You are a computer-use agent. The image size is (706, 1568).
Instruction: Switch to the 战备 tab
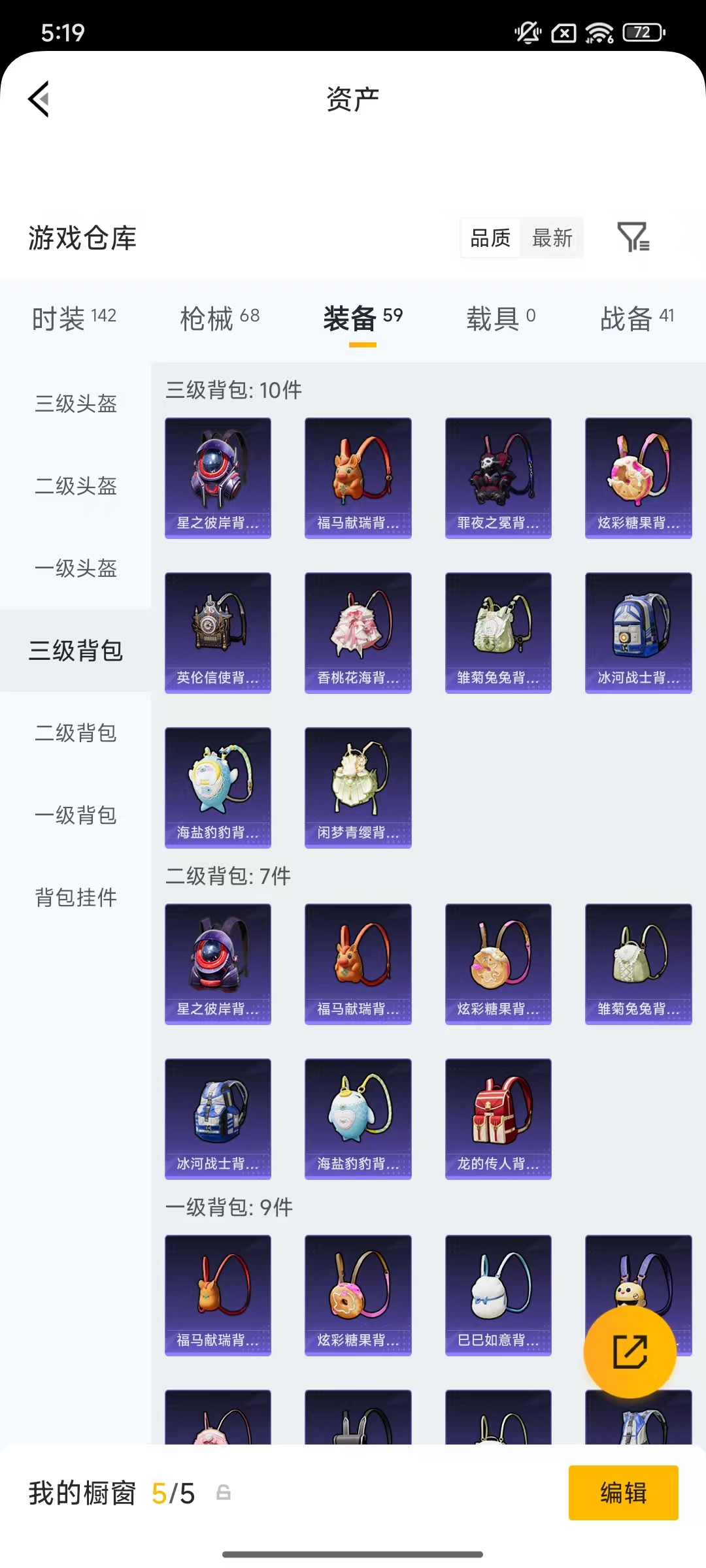pos(637,316)
